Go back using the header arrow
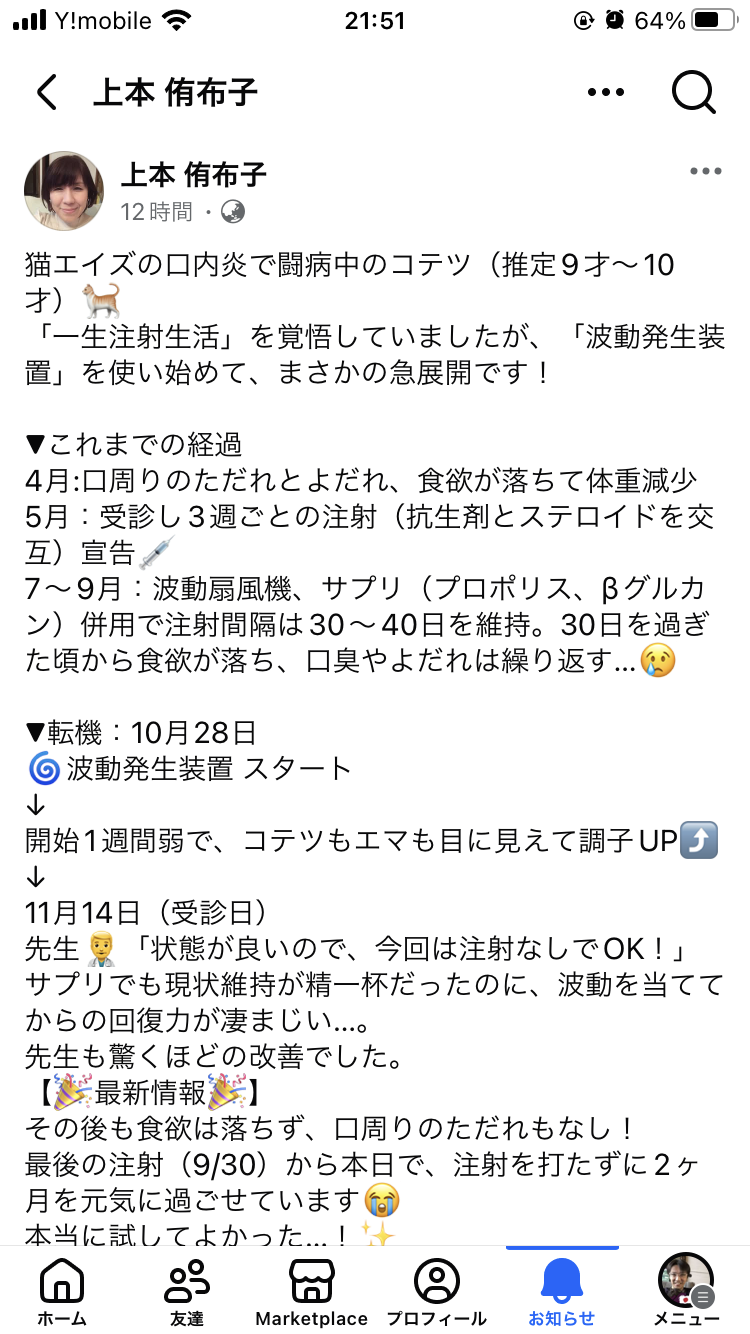This screenshot has height=1334, width=750. pyautogui.click(x=47, y=93)
